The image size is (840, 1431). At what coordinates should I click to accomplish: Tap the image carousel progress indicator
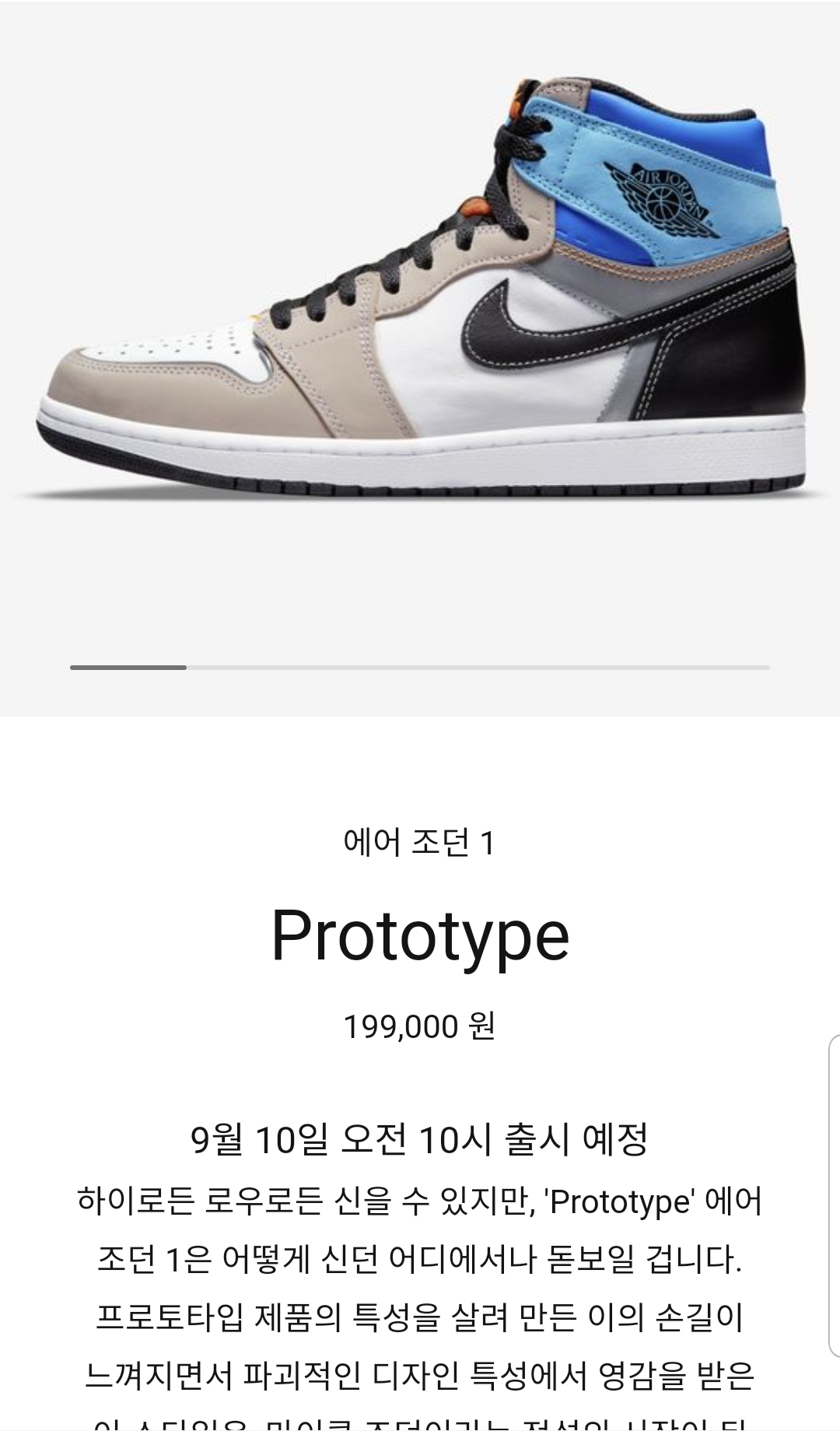(420, 668)
